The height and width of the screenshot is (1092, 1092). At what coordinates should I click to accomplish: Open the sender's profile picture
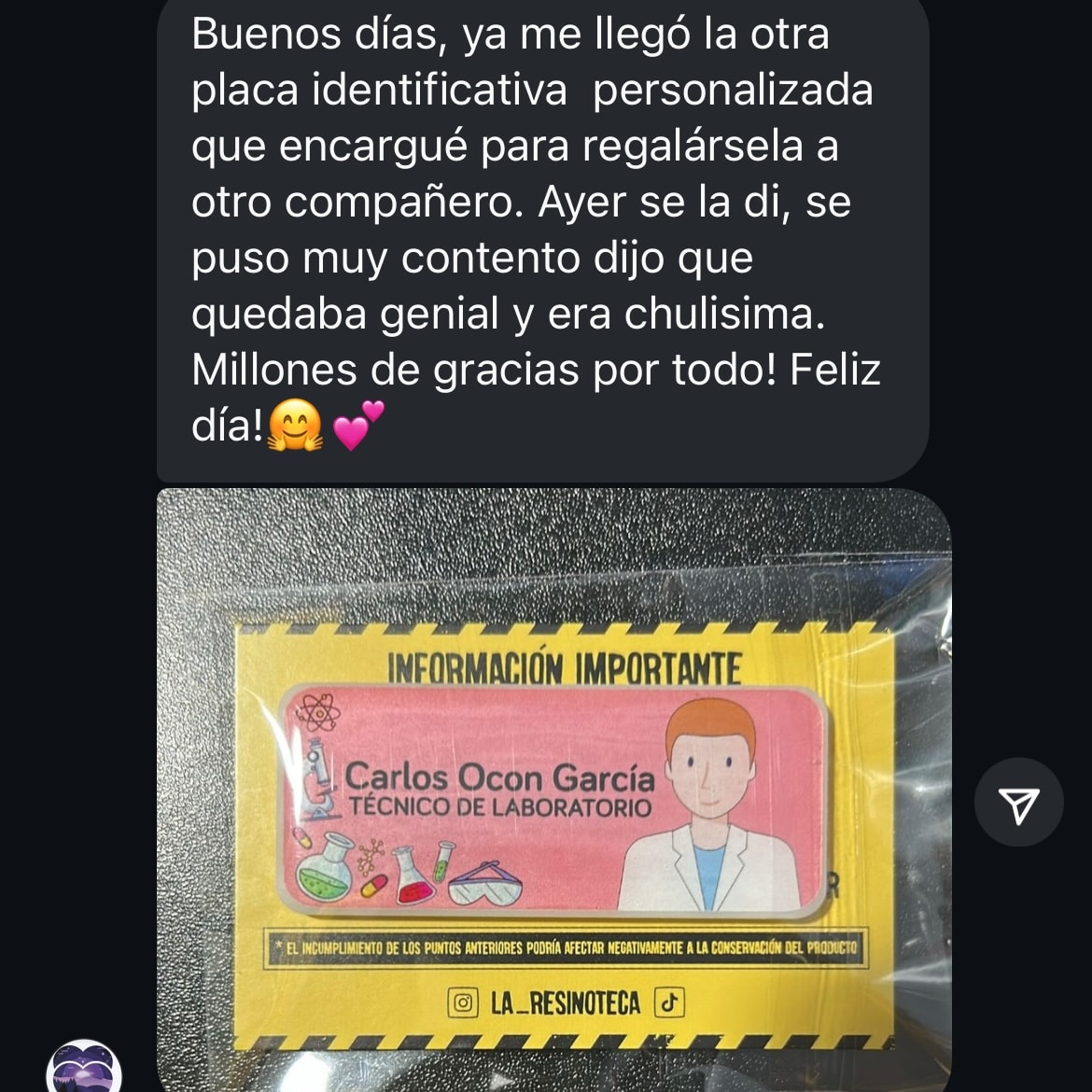tap(84, 1070)
